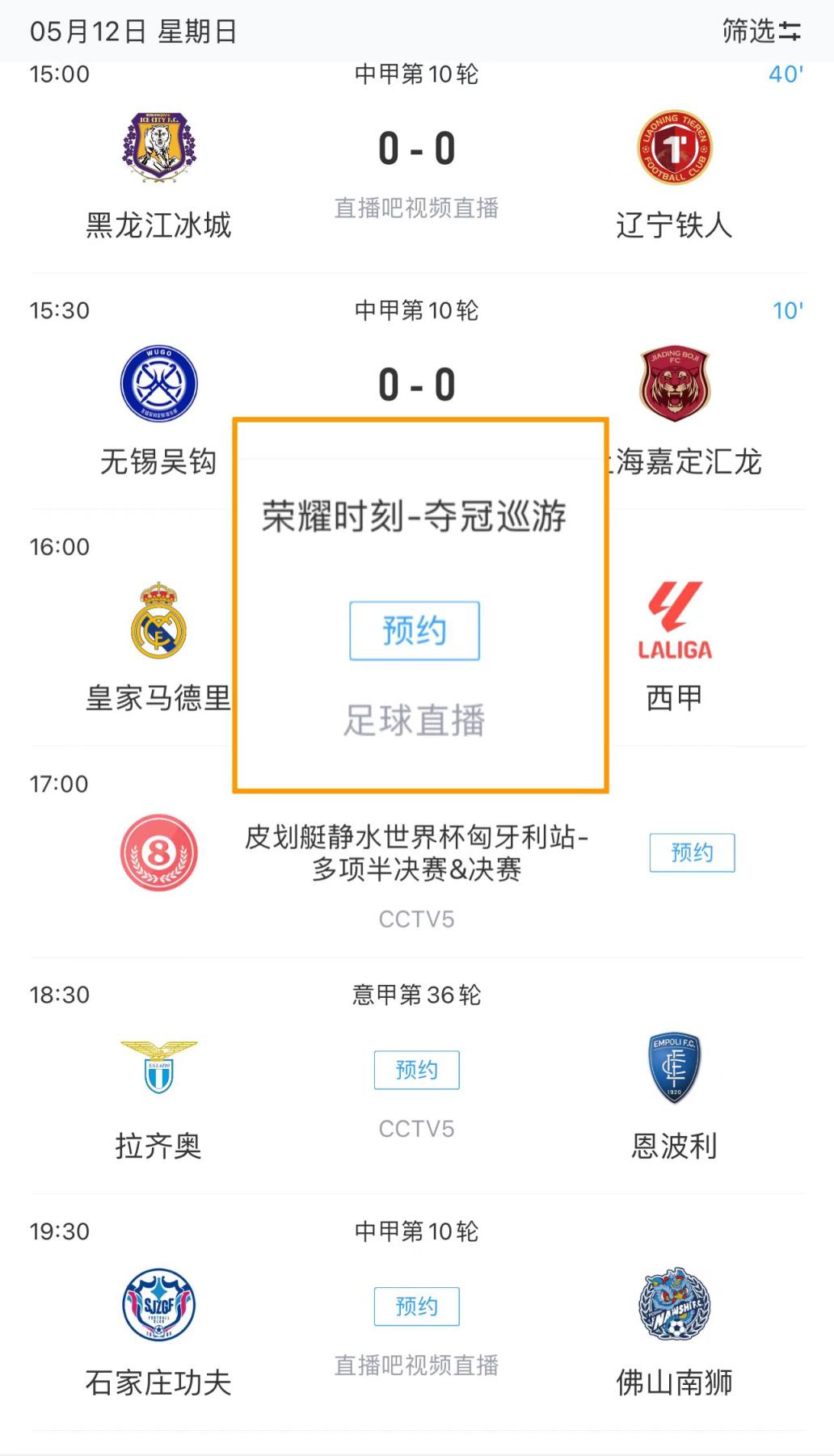This screenshot has height=1456, width=834.
Task: Reserve the 石家庄功夫 vs 佛山南狮 match
Action: coord(416,1307)
